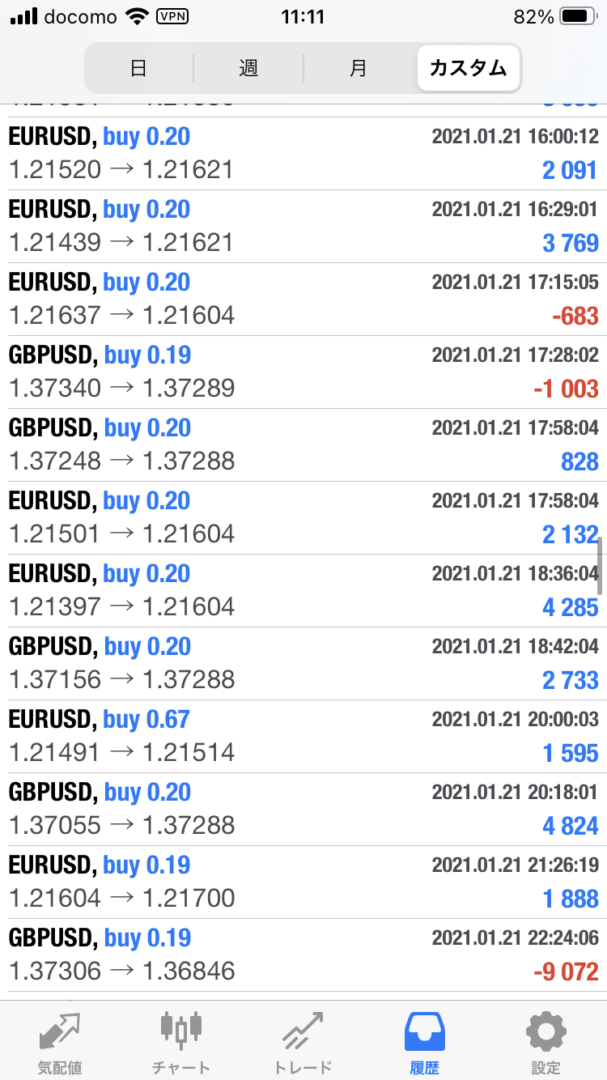Expand the EURUSD buy 0.67 trade
Screen dimensions: 607x1080
[x=303, y=736]
